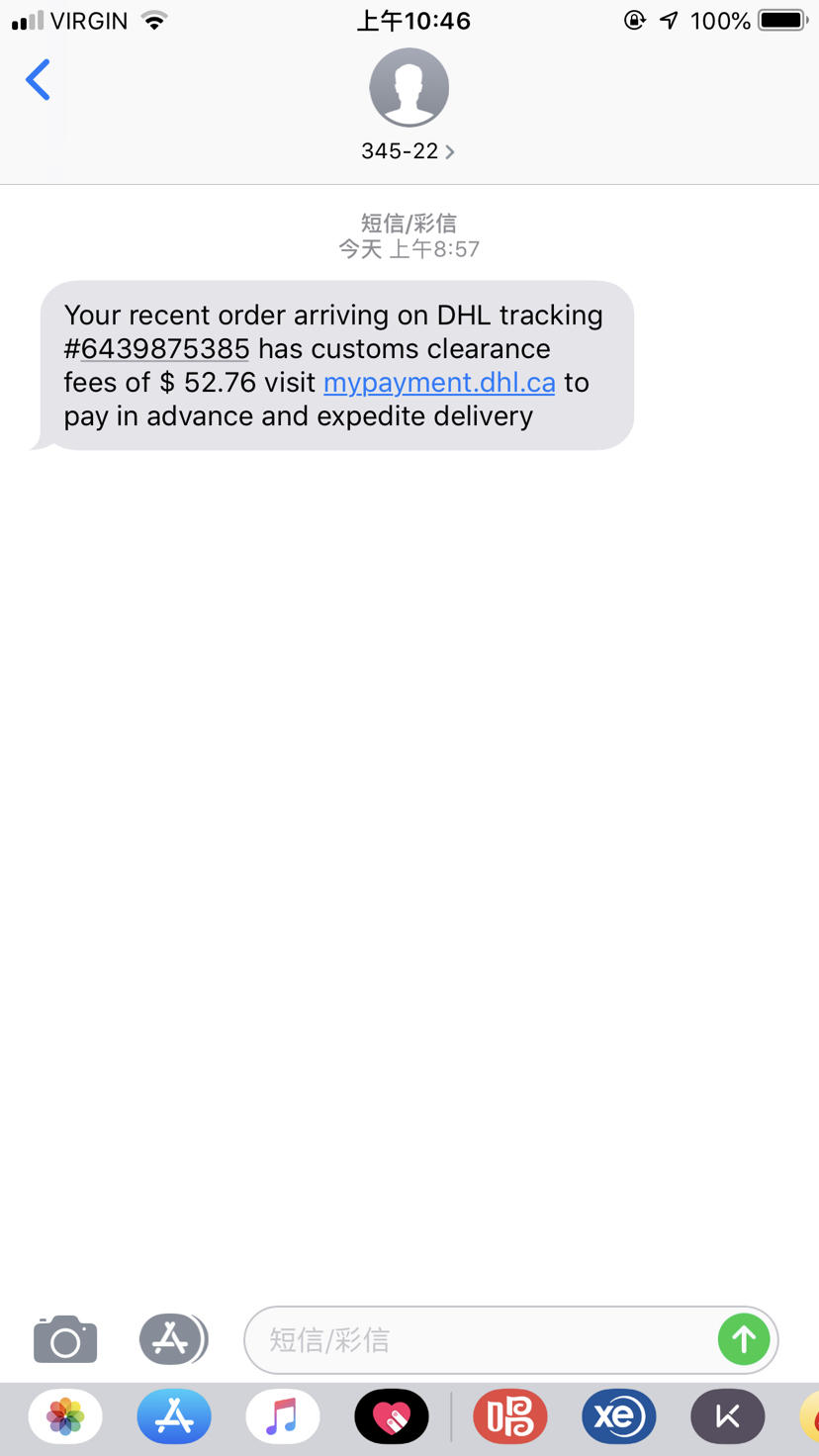Open the camera to attach a photo
Screen dimensions: 819x1456
pos(65,1339)
